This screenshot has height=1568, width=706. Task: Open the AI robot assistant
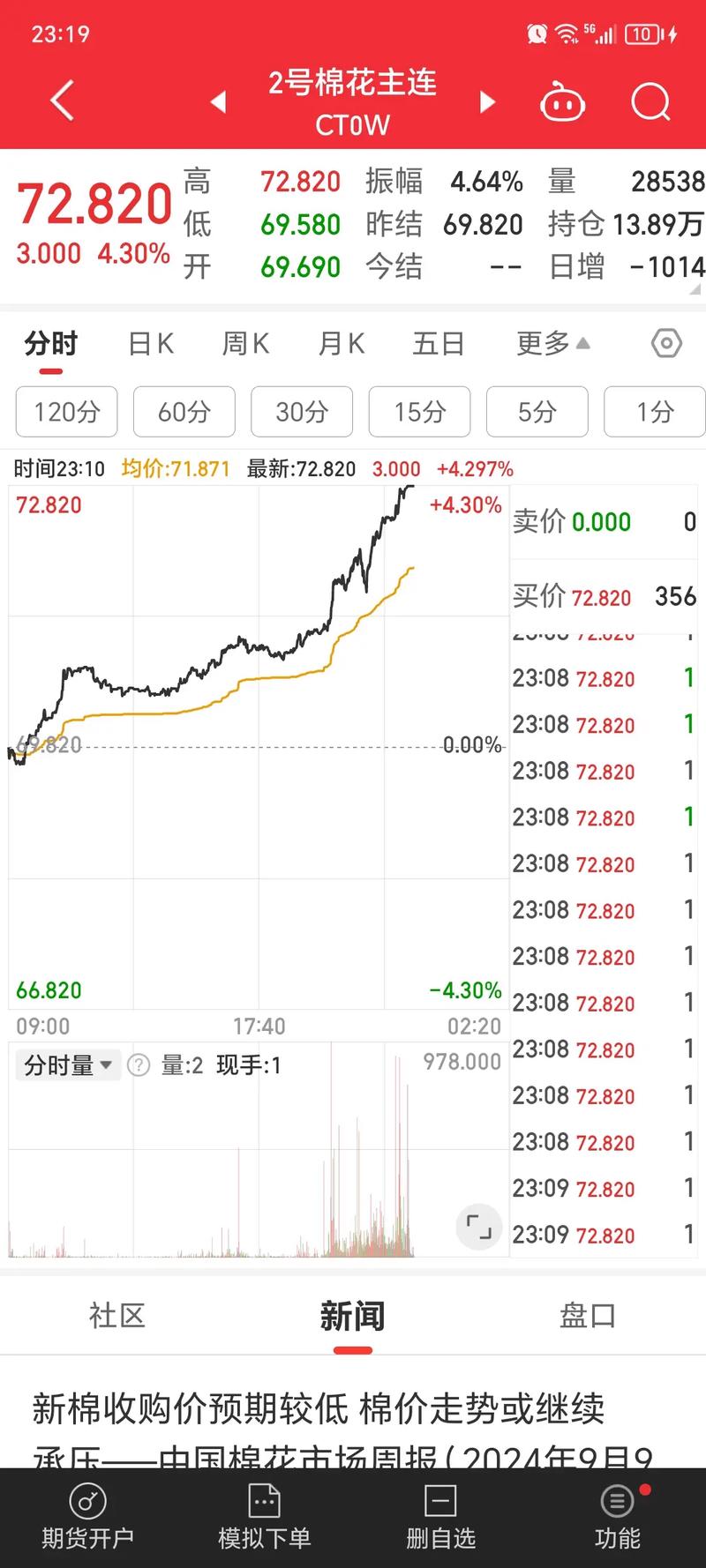[x=562, y=101]
